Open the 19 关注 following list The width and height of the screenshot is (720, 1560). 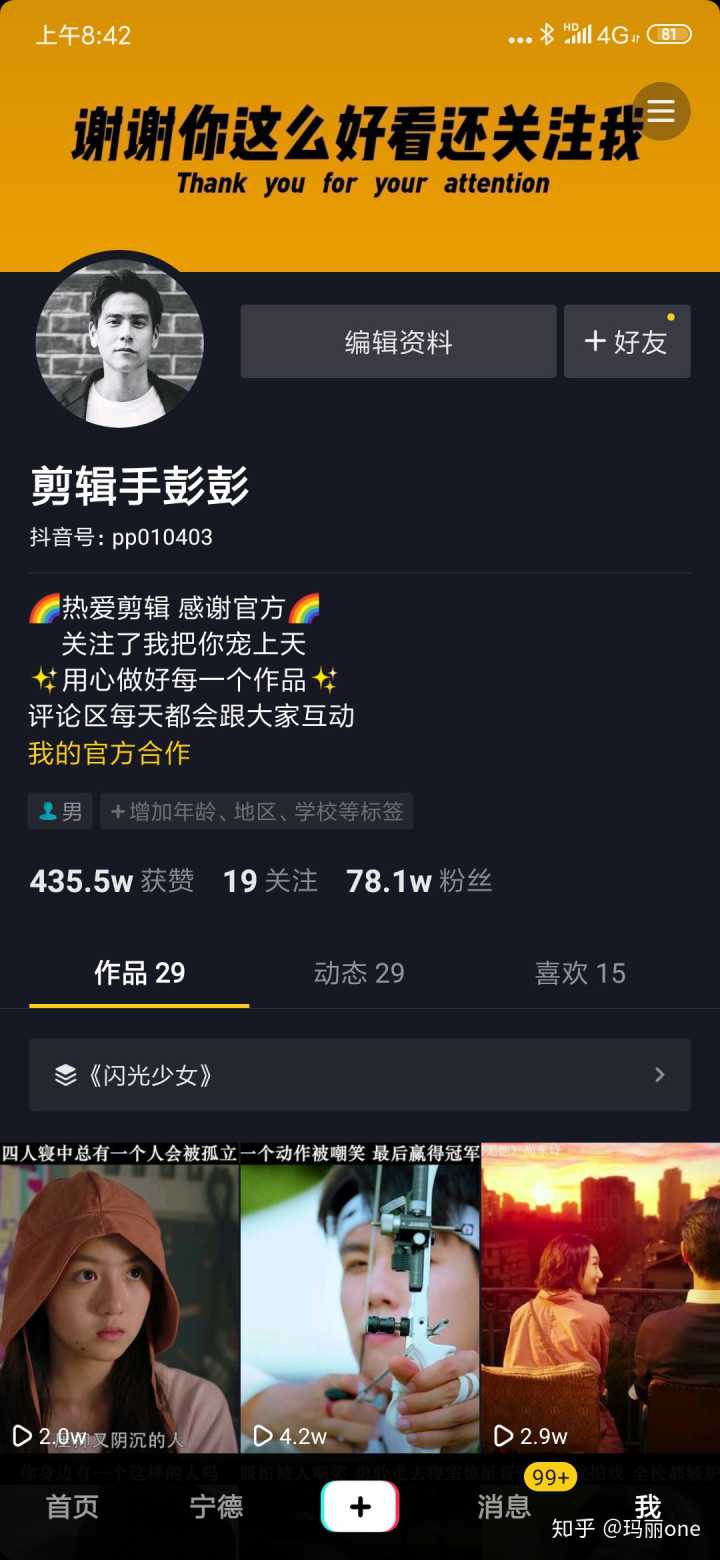tap(270, 881)
